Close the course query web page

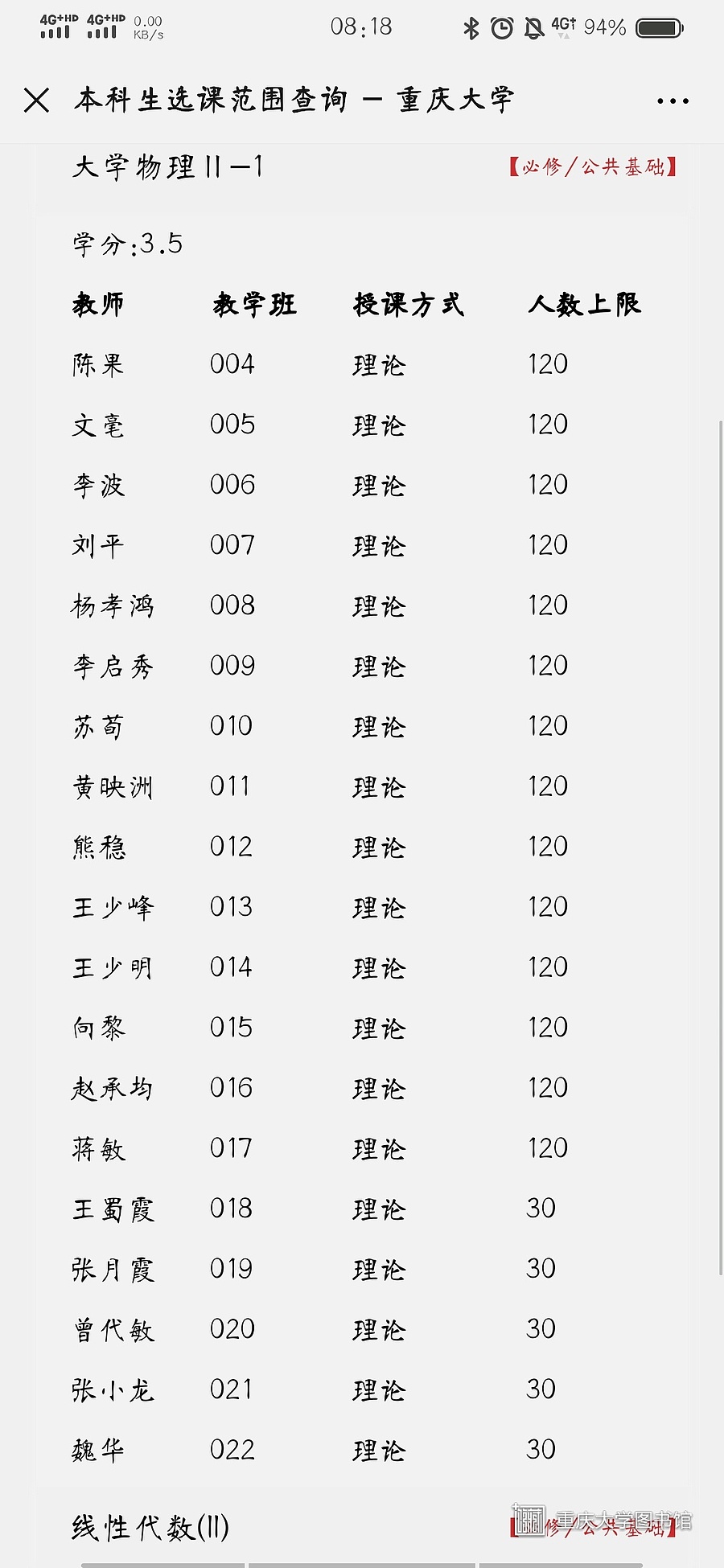pos(36,101)
